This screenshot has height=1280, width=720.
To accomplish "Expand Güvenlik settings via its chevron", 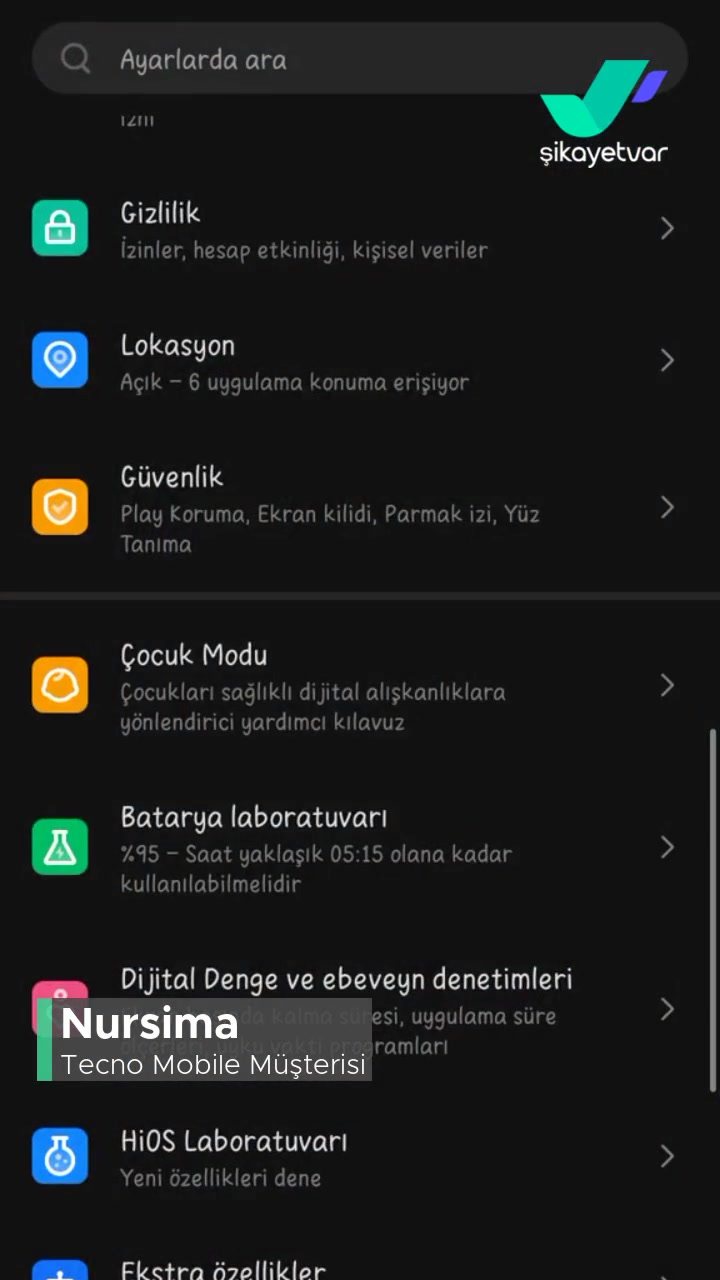I will coord(667,509).
